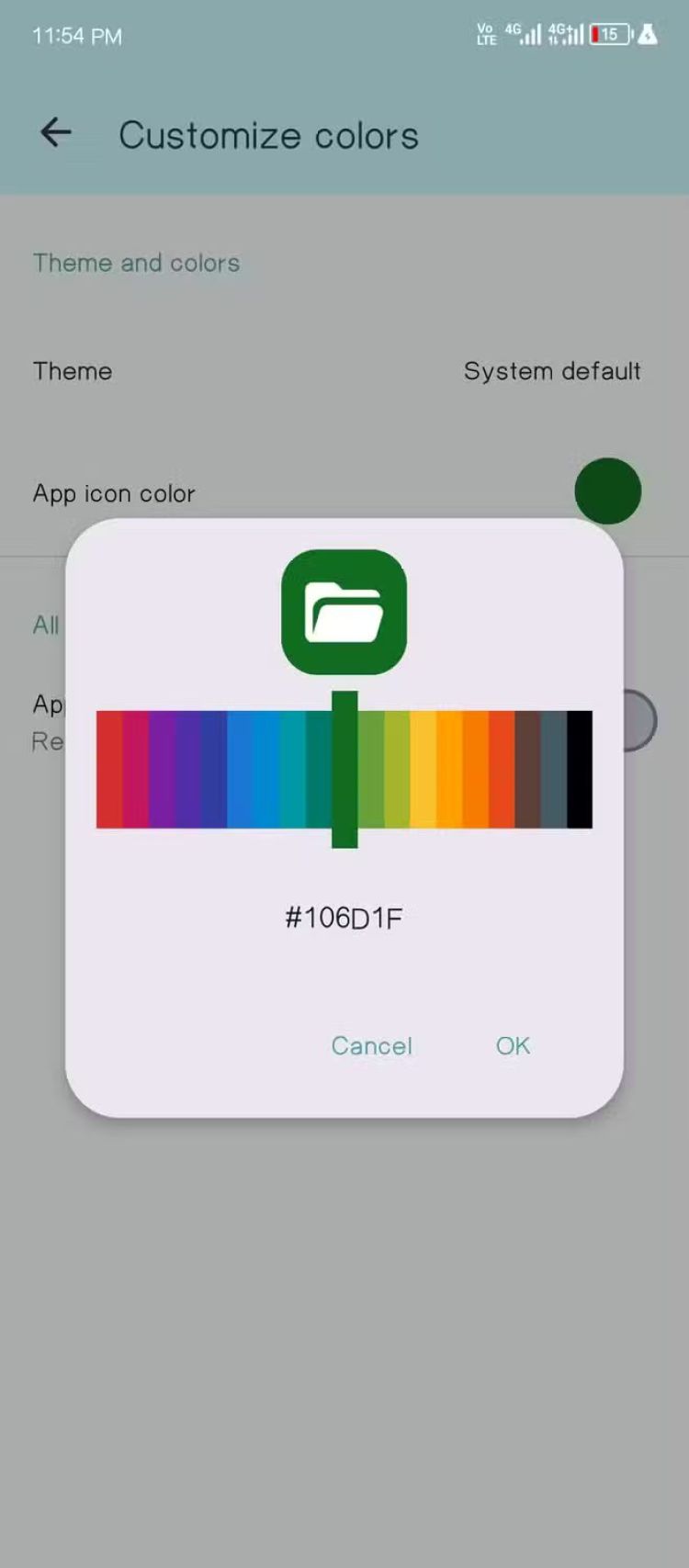Viewport: 689px width, 1568px height.
Task: Select the brown color swatch
Action: click(x=527, y=769)
